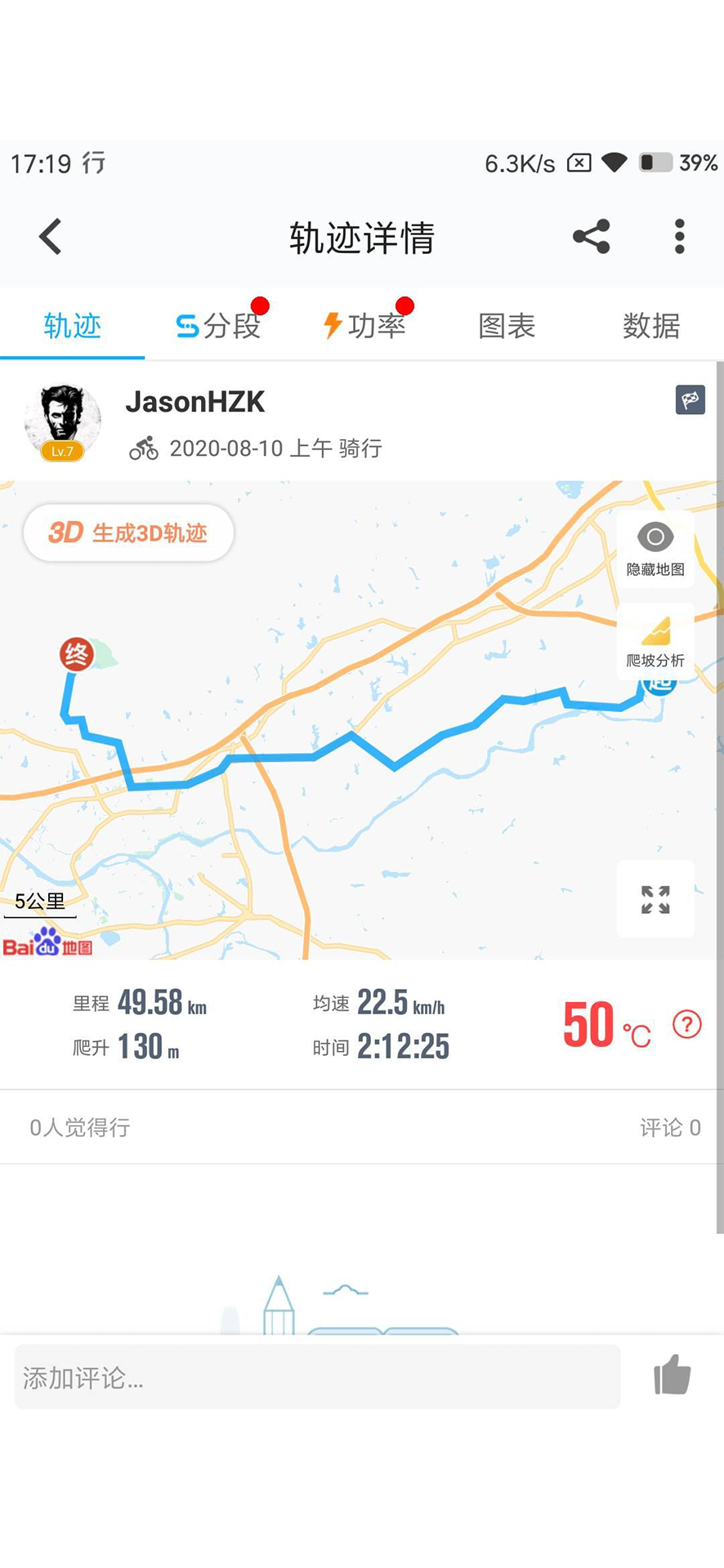This screenshot has height=1568, width=724.
Task: Switch to the 分段 tab
Action: click(x=218, y=326)
